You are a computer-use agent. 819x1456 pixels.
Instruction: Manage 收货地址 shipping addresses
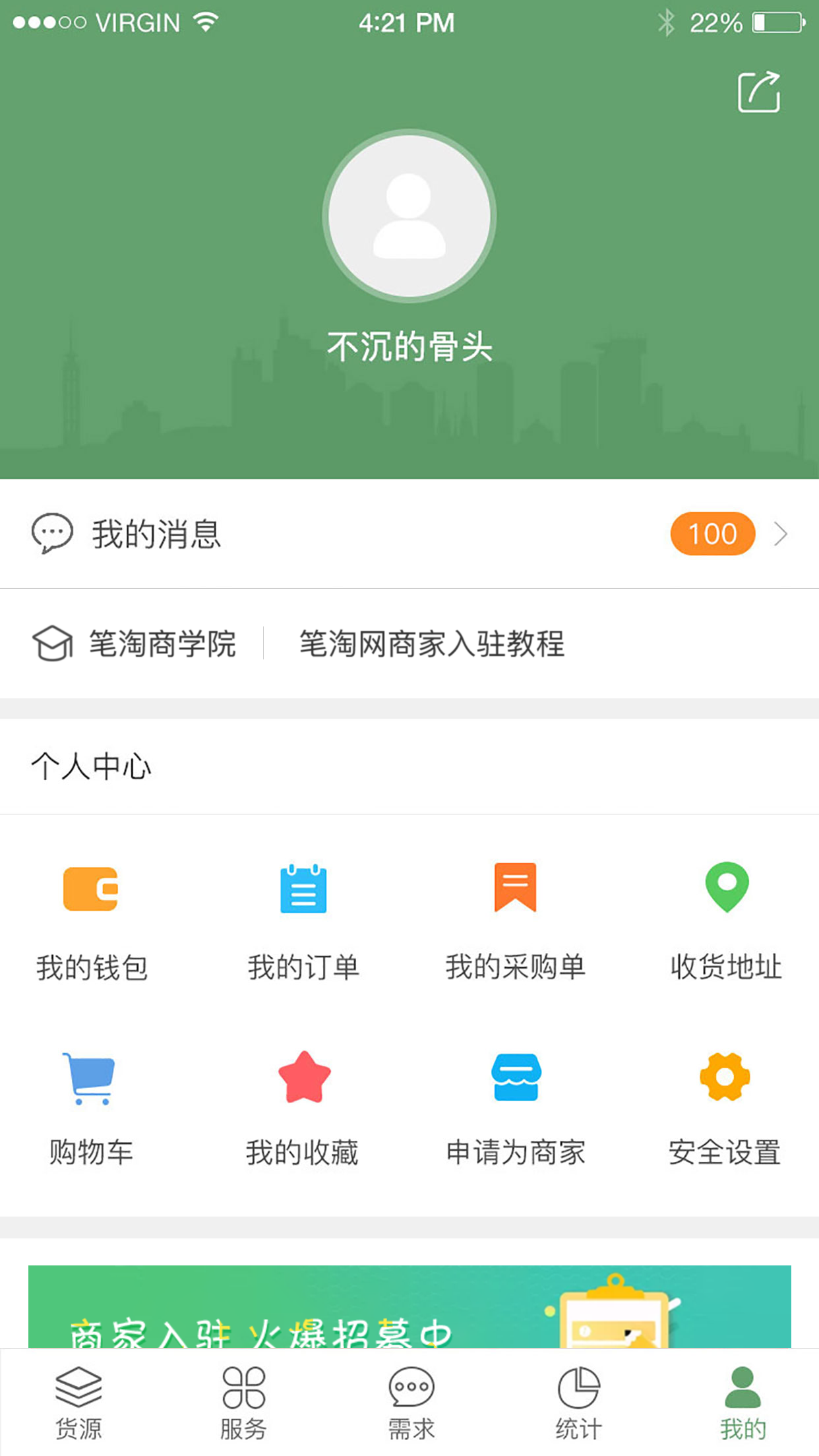726,921
